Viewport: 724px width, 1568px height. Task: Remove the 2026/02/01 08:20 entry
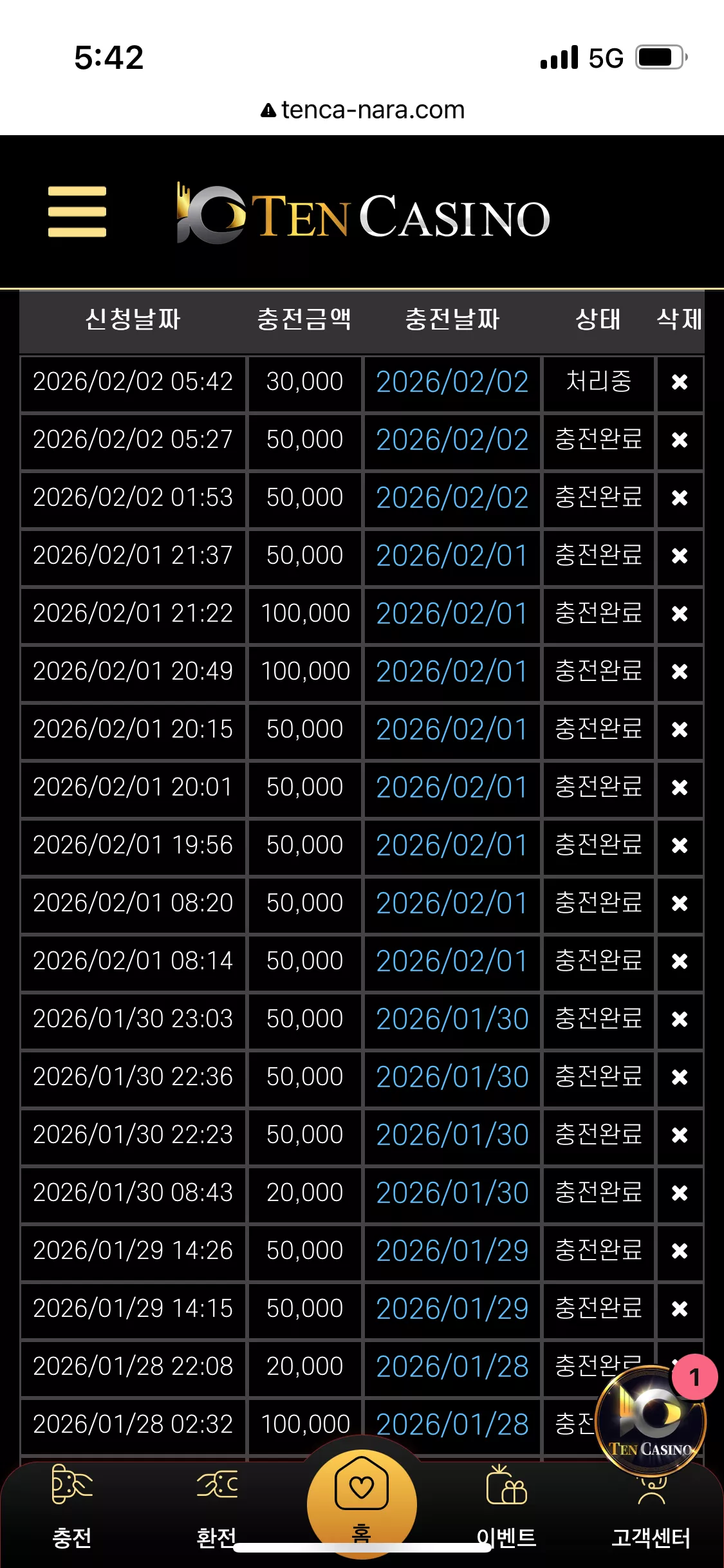[680, 904]
